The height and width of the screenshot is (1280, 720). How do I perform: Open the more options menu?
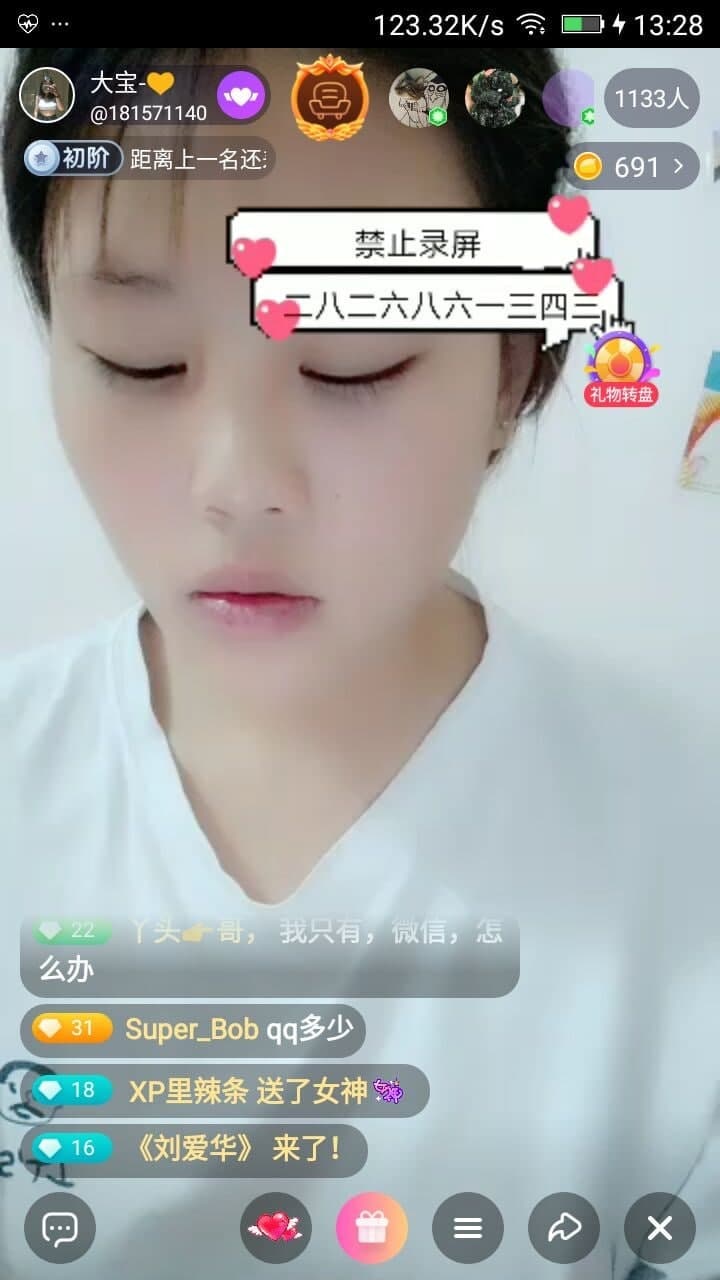click(x=467, y=1228)
